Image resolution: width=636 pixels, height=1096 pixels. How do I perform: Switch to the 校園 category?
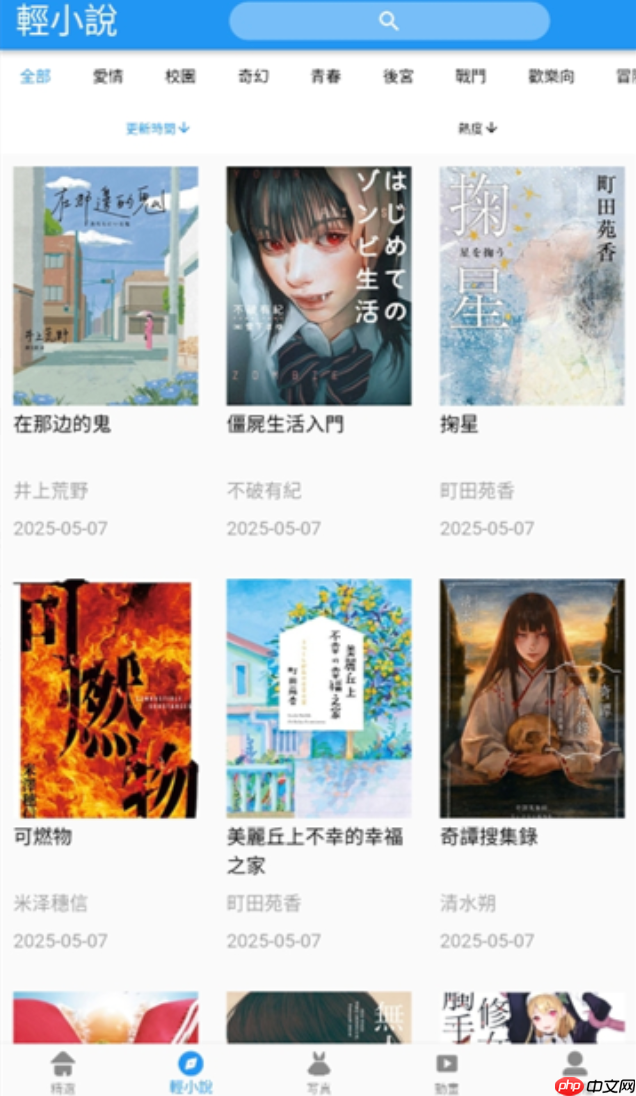point(180,76)
